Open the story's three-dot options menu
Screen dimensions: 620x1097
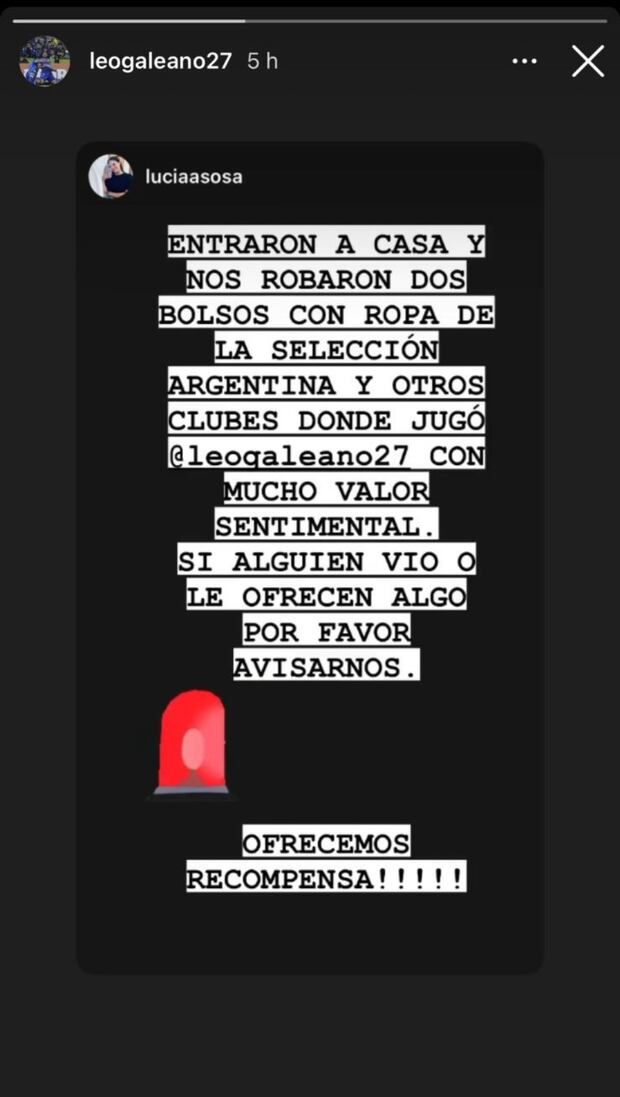click(x=524, y=61)
